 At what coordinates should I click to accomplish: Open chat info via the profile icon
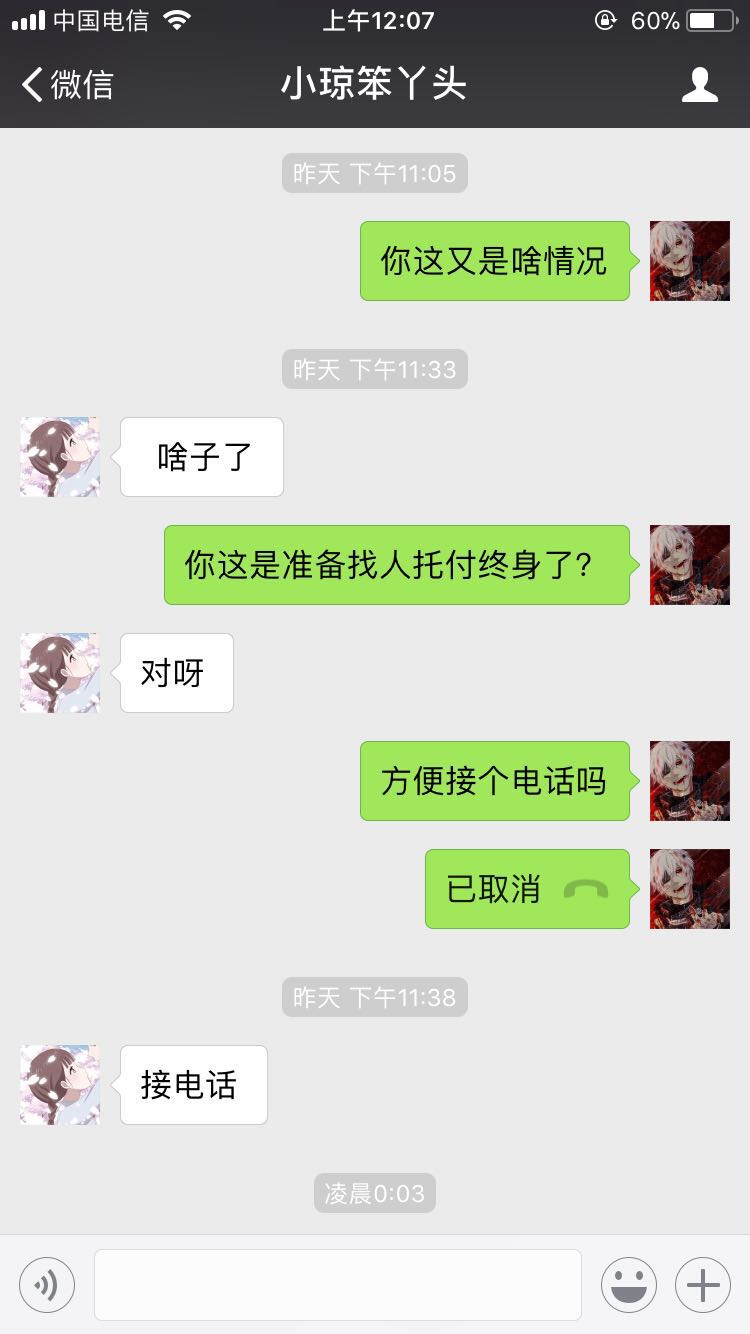(x=699, y=85)
